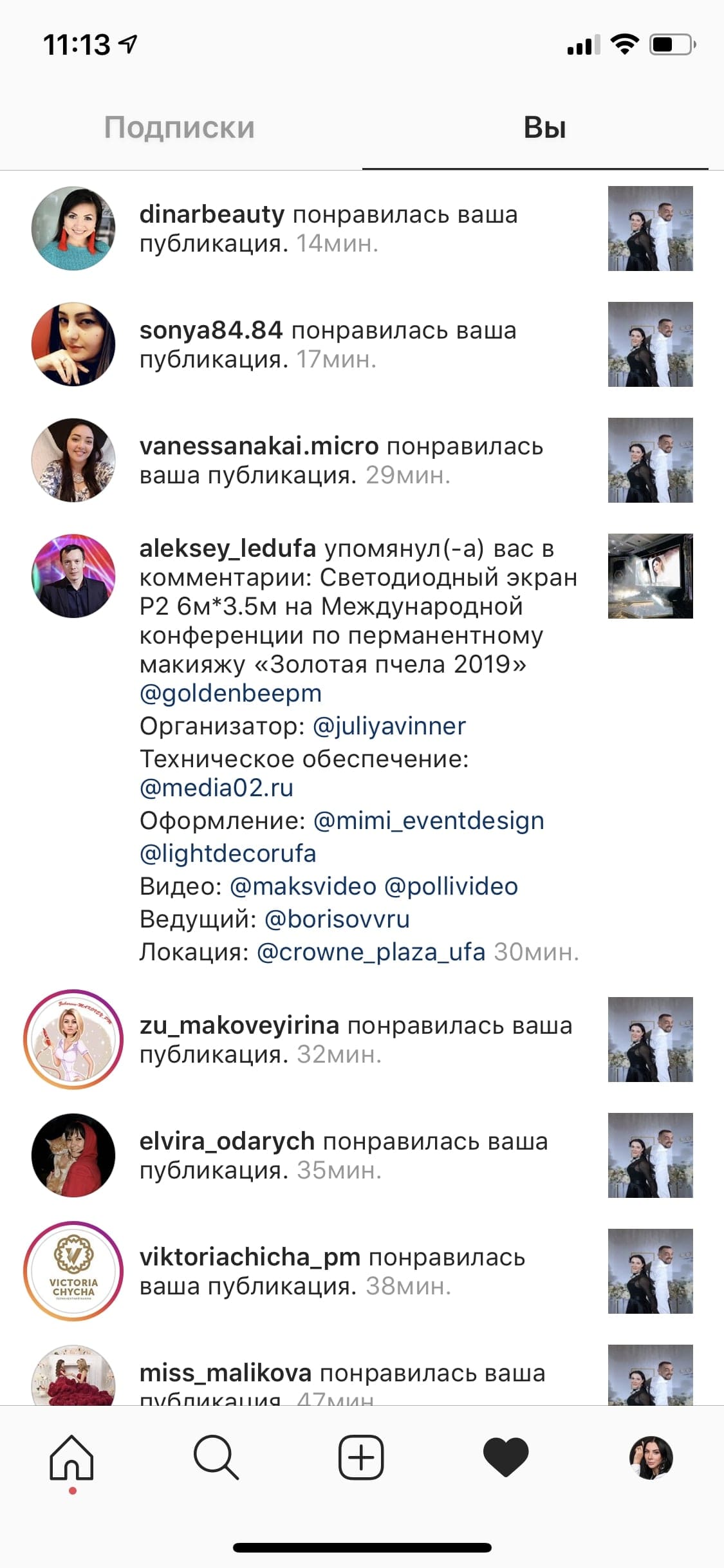The width and height of the screenshot is (724, 1568).
Task: Open the @media02.ru mention
Action: pos(216,788)
